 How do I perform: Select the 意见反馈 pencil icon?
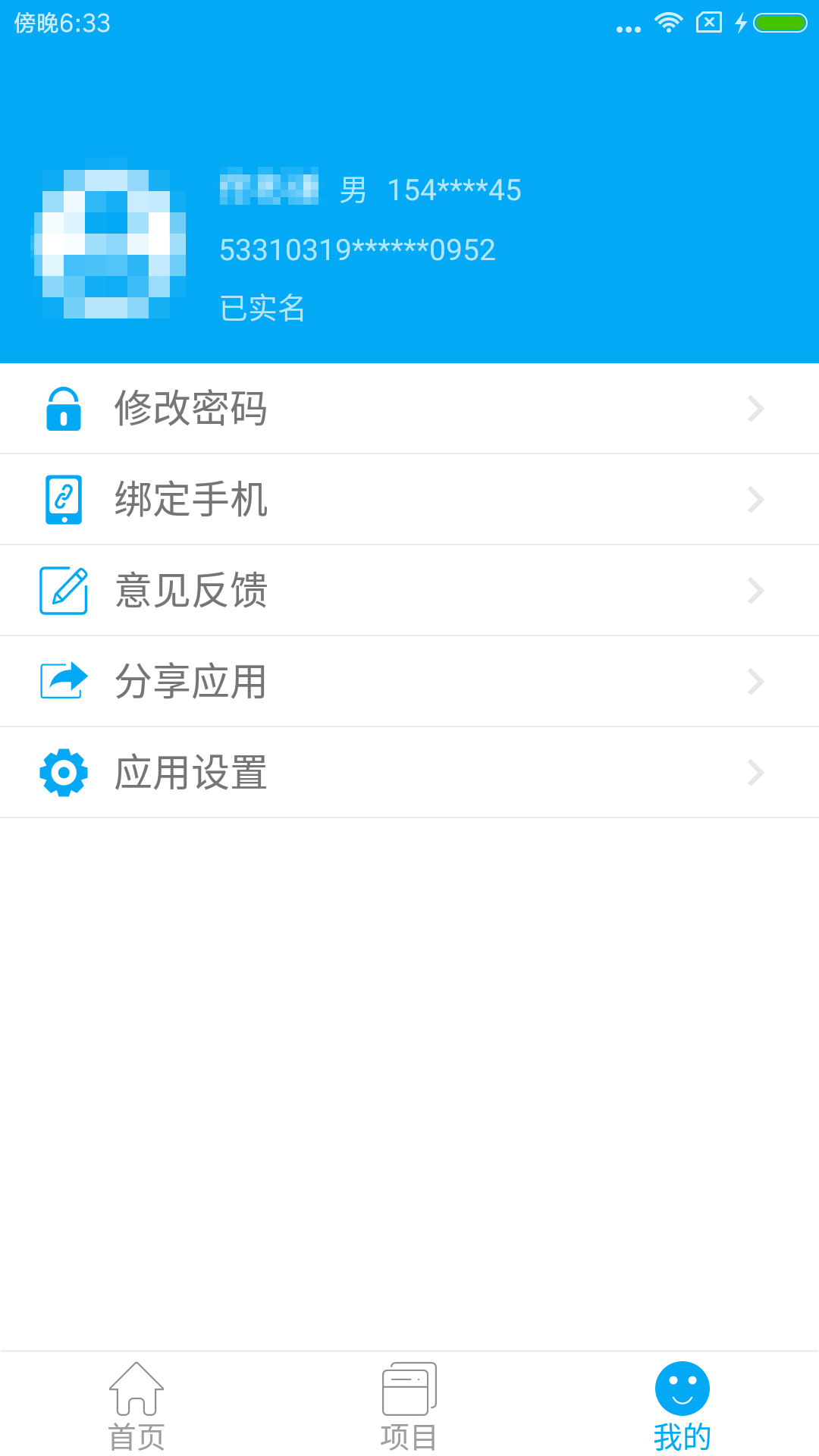tap(64, 590)
